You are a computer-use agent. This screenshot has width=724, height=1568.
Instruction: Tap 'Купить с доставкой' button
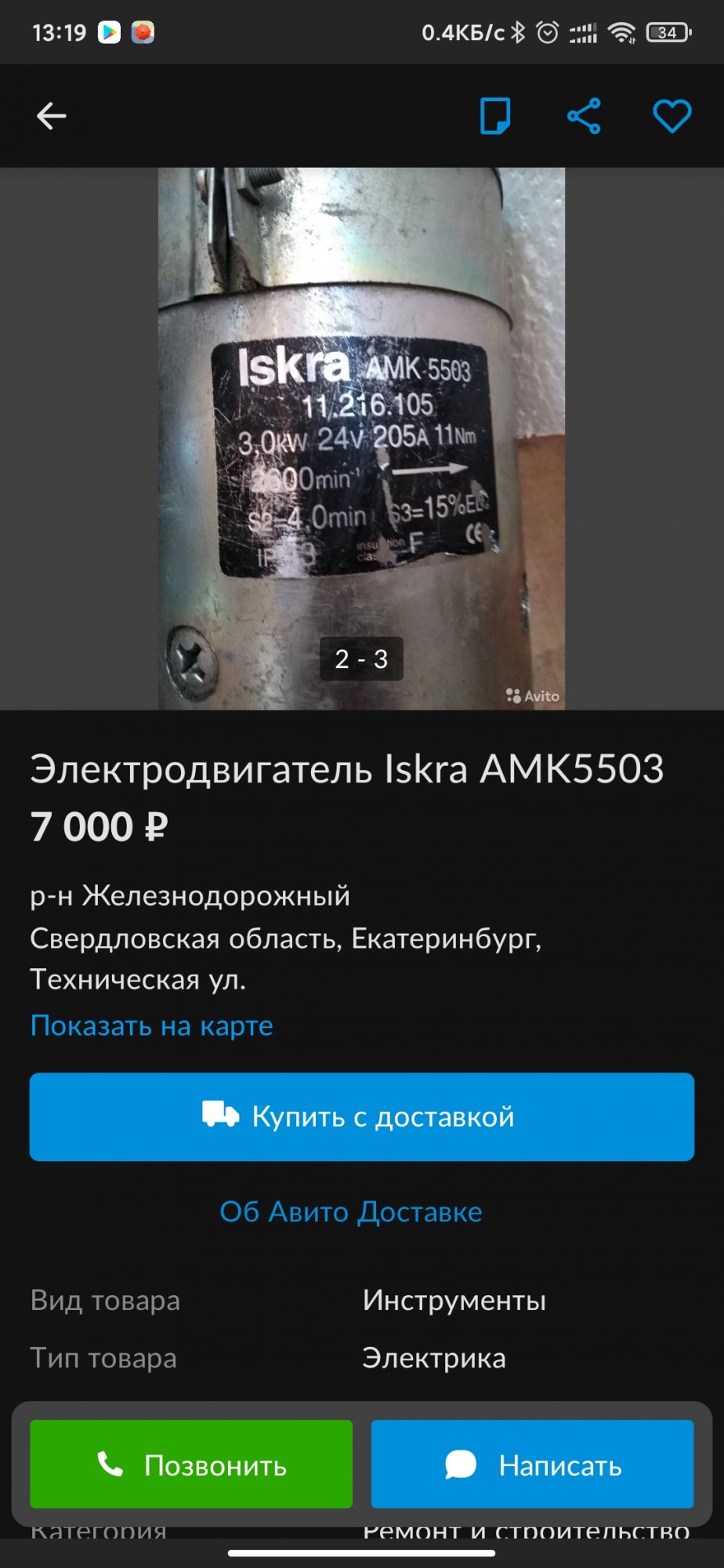[x=361, y=1116]
